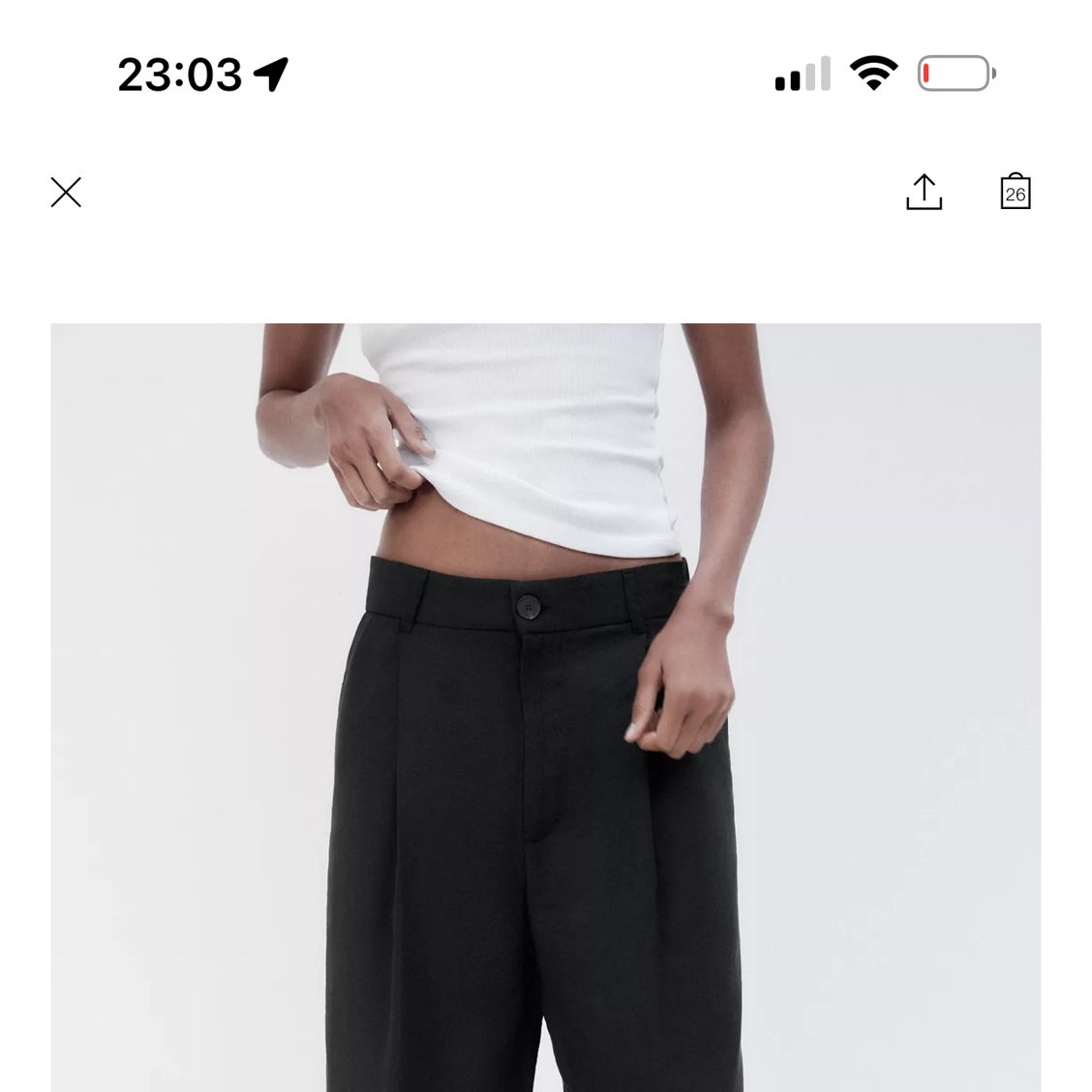Open the shopping bag with 26 items
The width and height of the screenshot is (1092, 1092).
(x=1015, y=192)
